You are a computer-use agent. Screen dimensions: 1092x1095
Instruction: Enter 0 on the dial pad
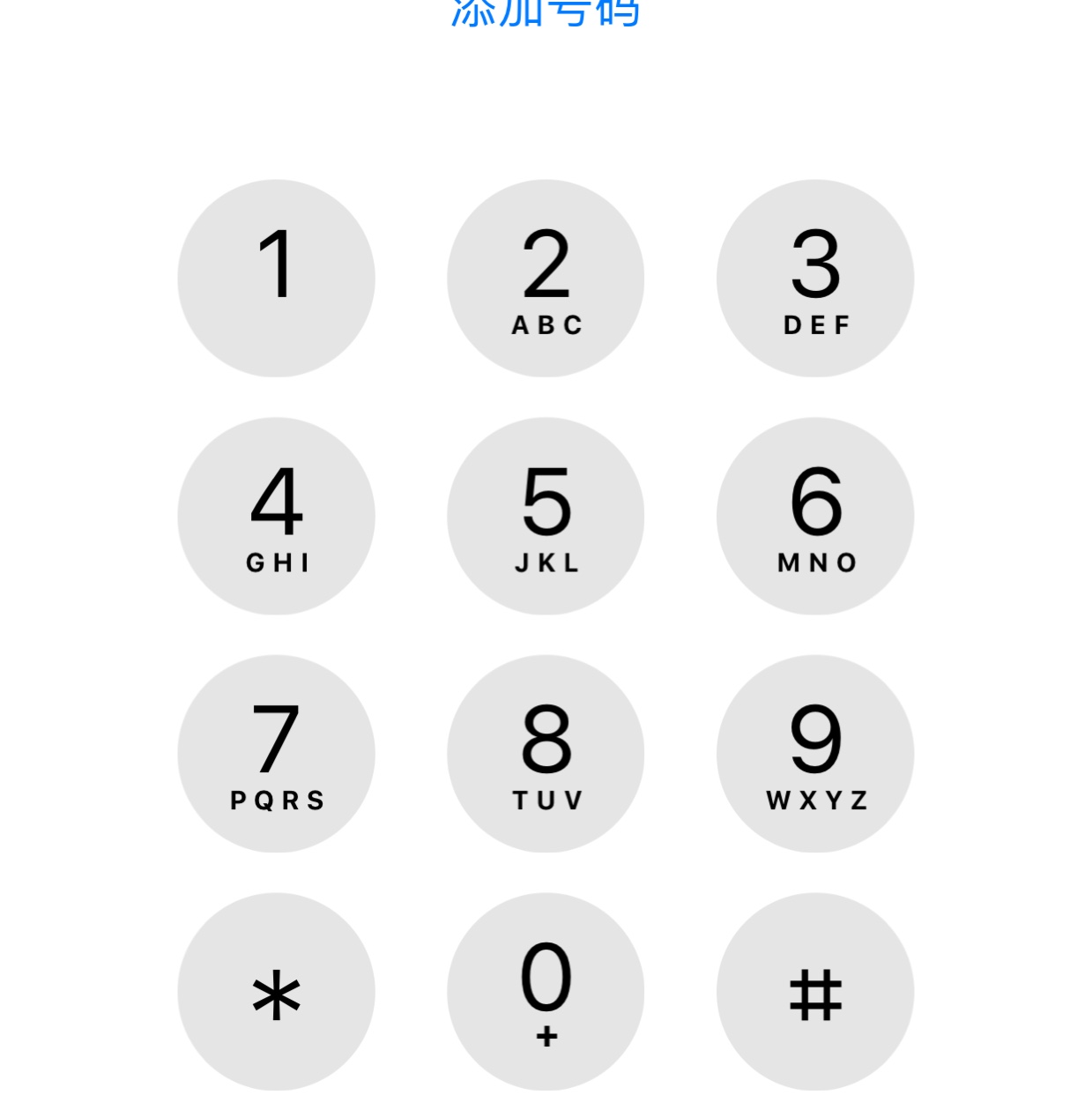(x=546, y=992)
